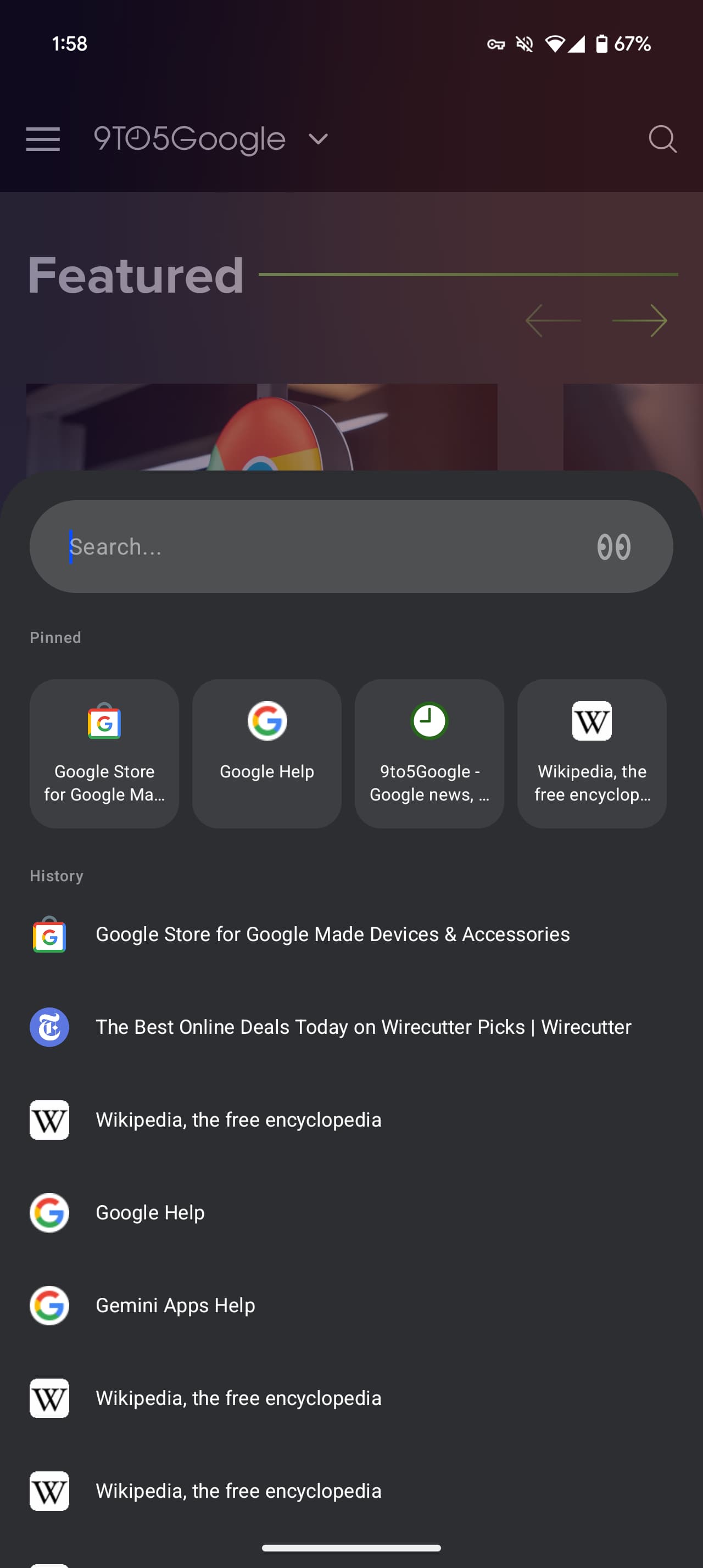Open Gemini Apps Help from history

click(x=175, y=1305)
